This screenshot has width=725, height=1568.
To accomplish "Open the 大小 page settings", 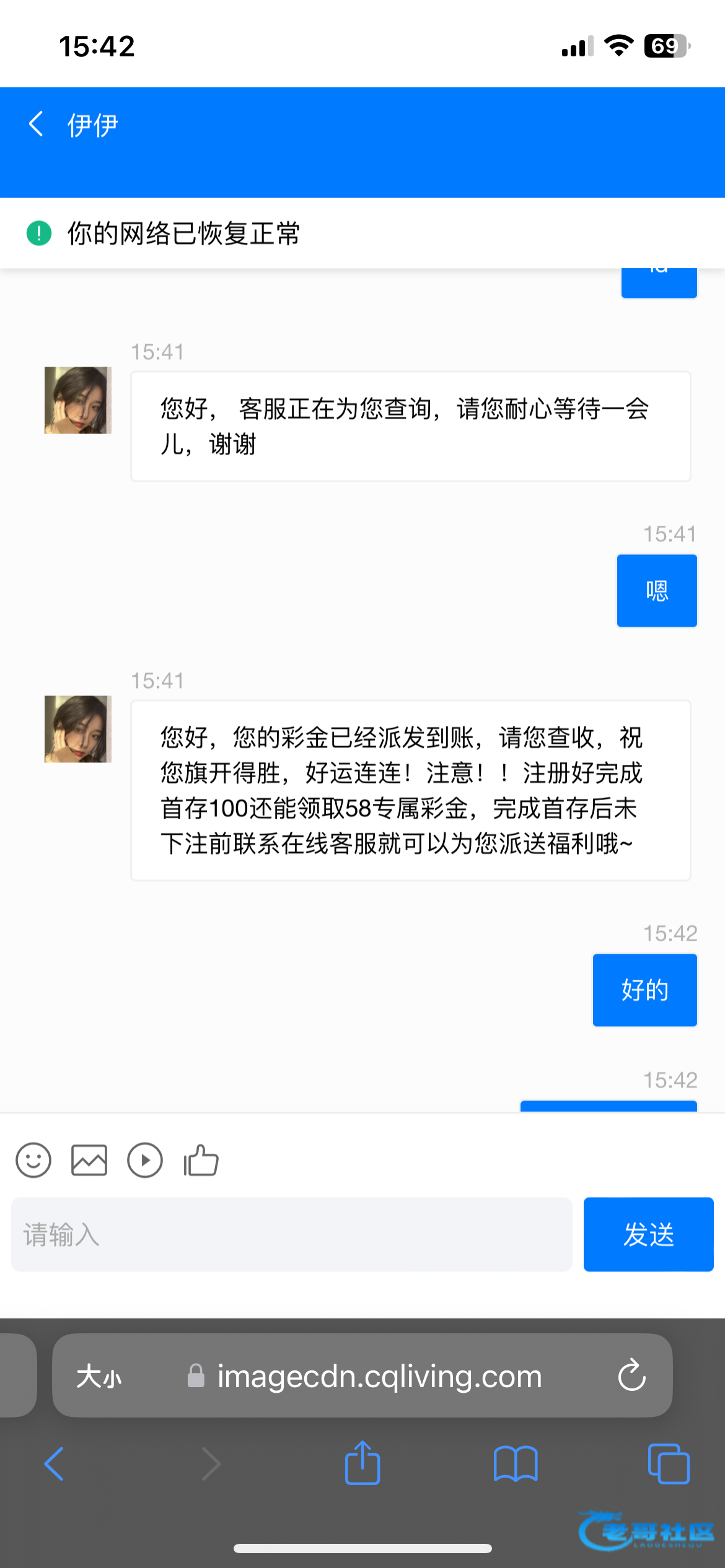I will pos(99,1377).
